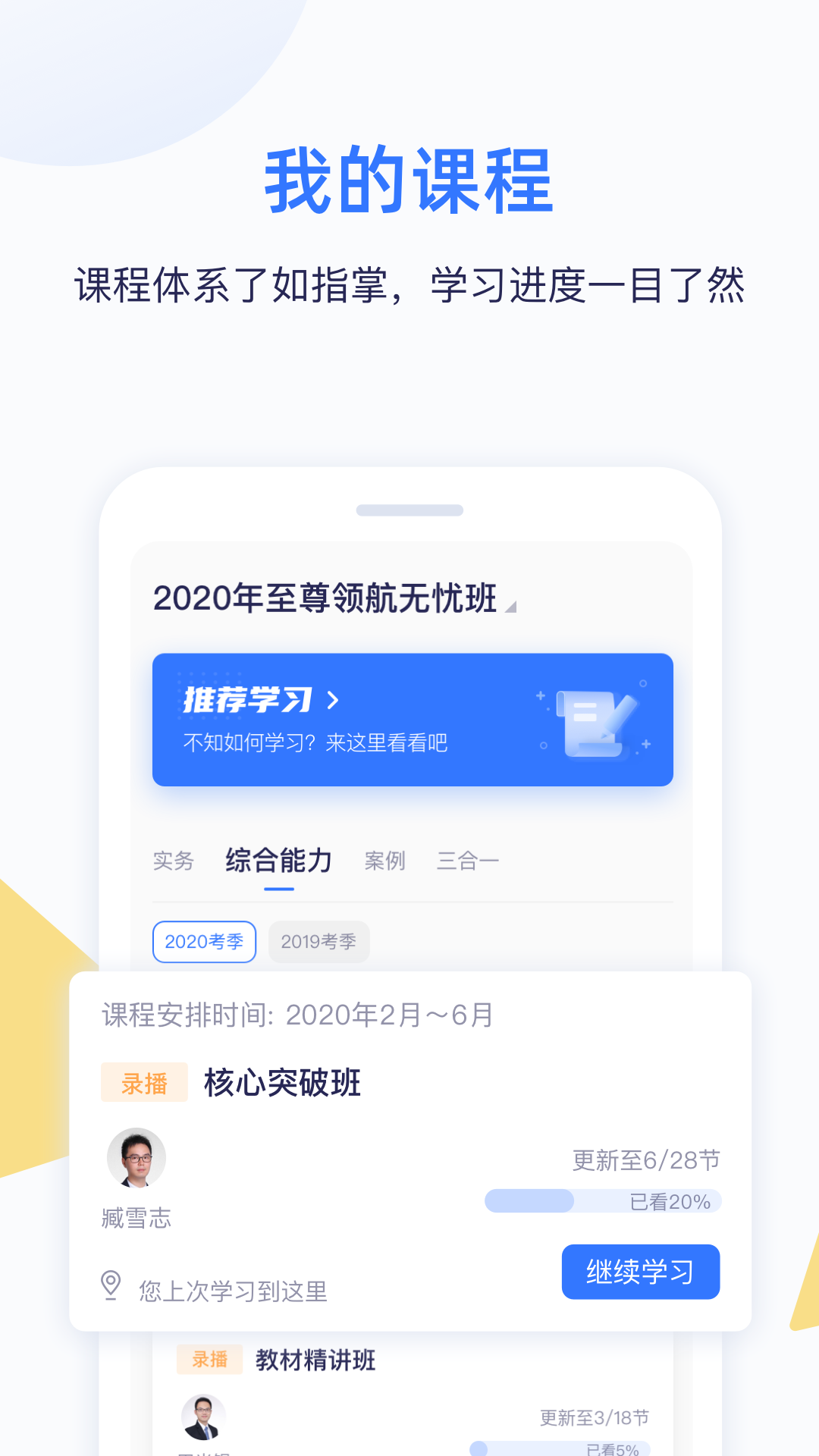Click the 录播 badge for 核心突破班
Viewport: 819px width, 1456px height.
[x=144, y=1084]
